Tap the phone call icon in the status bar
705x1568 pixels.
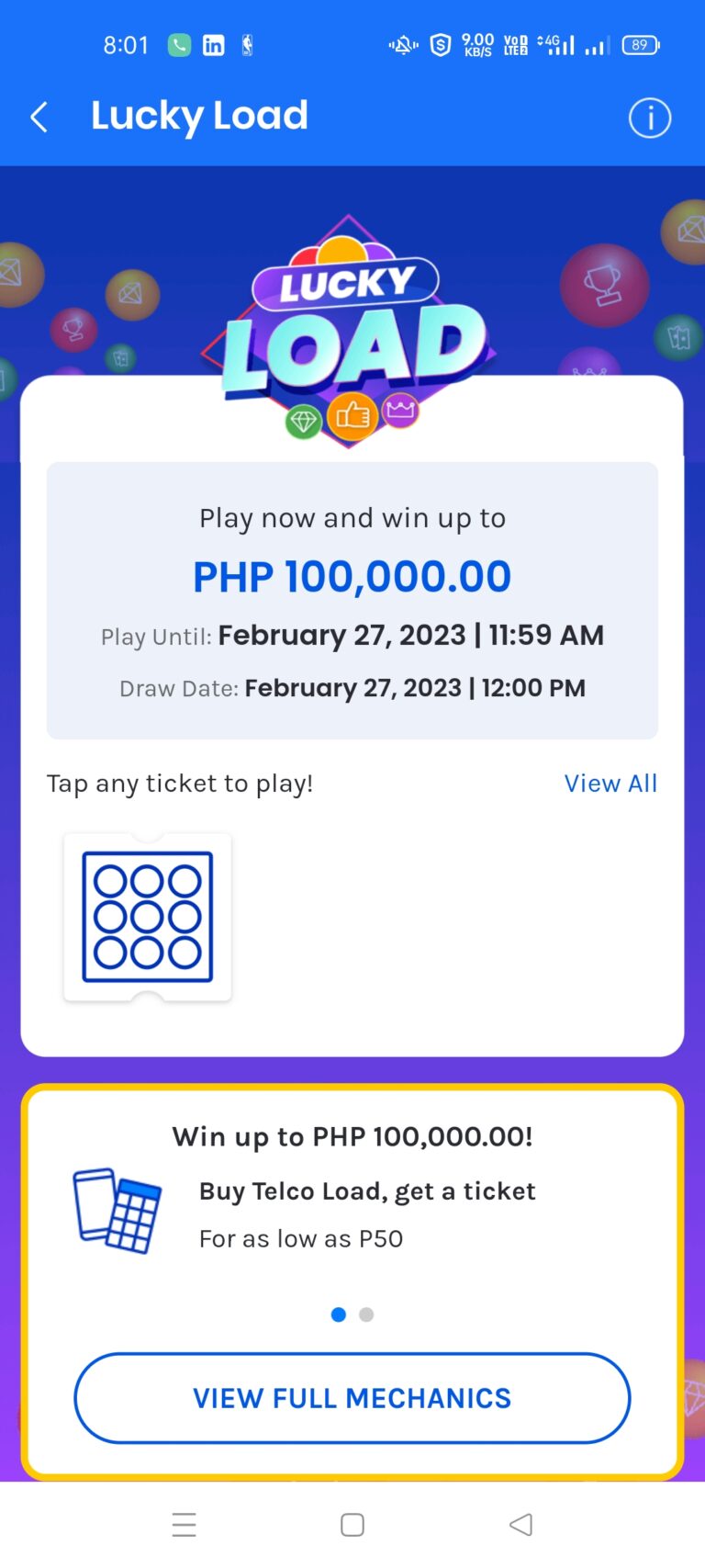pyautogui.click(x=180, y=44)
